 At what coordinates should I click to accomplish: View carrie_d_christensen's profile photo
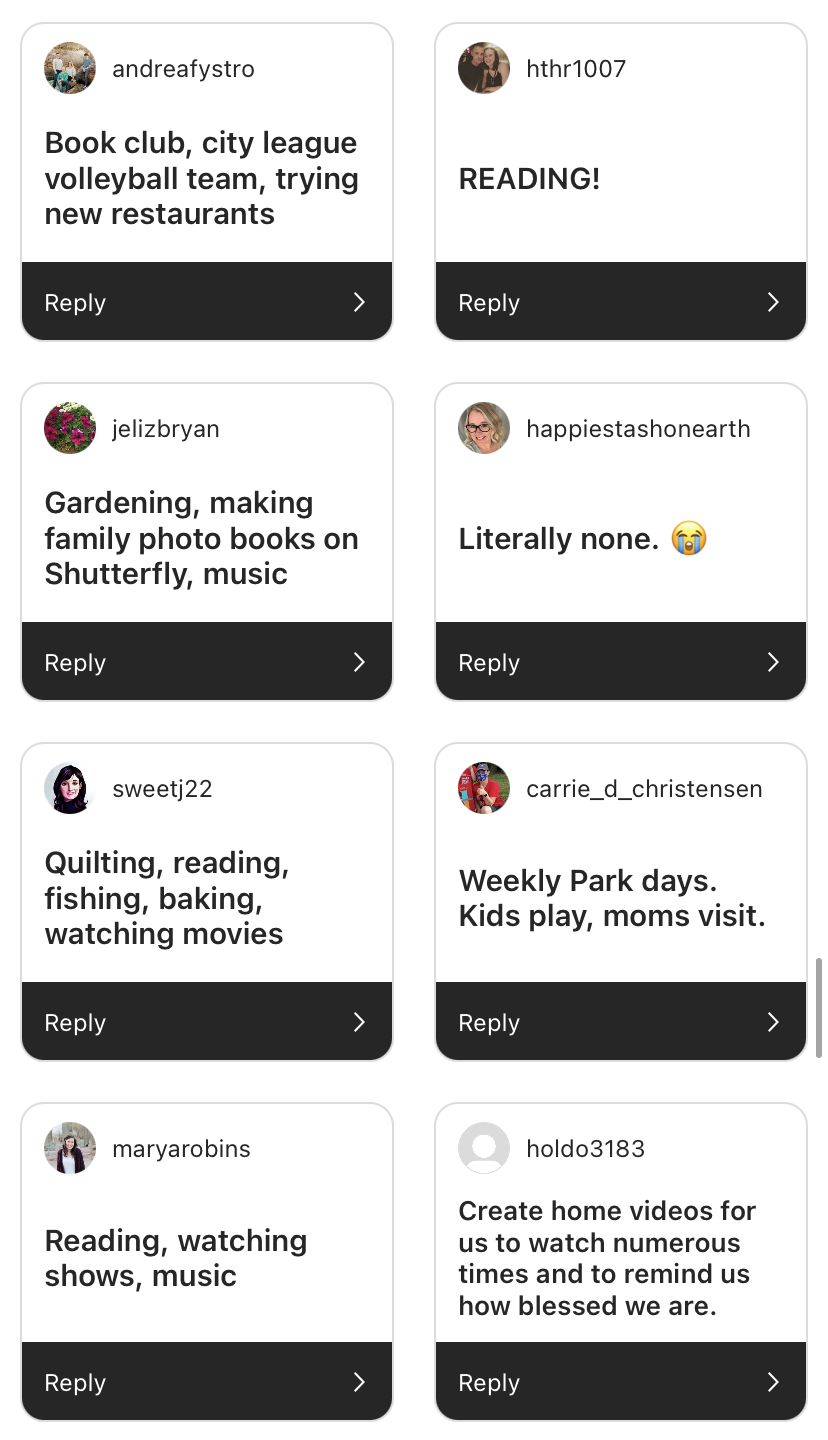click(x=484, y=788)
